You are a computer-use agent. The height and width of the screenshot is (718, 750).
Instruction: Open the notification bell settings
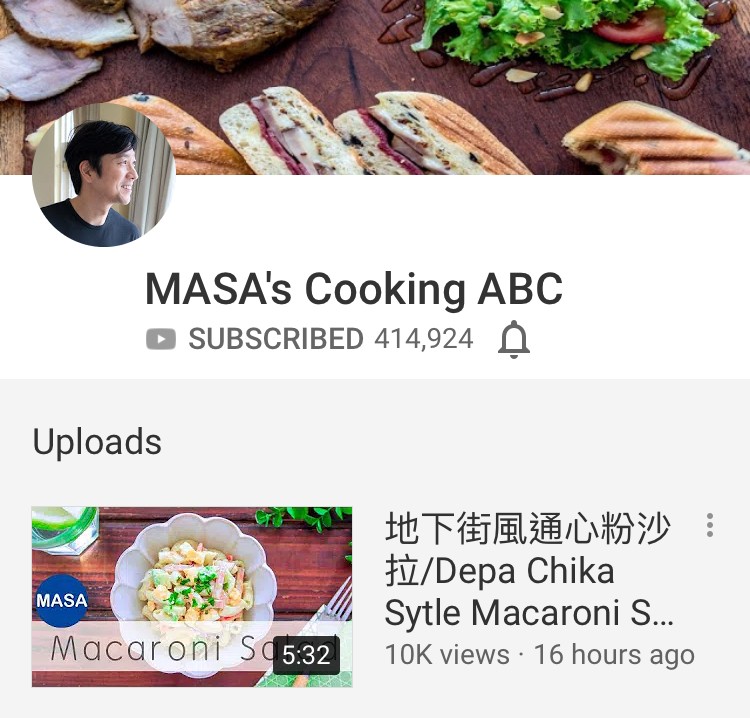[514, 341]
